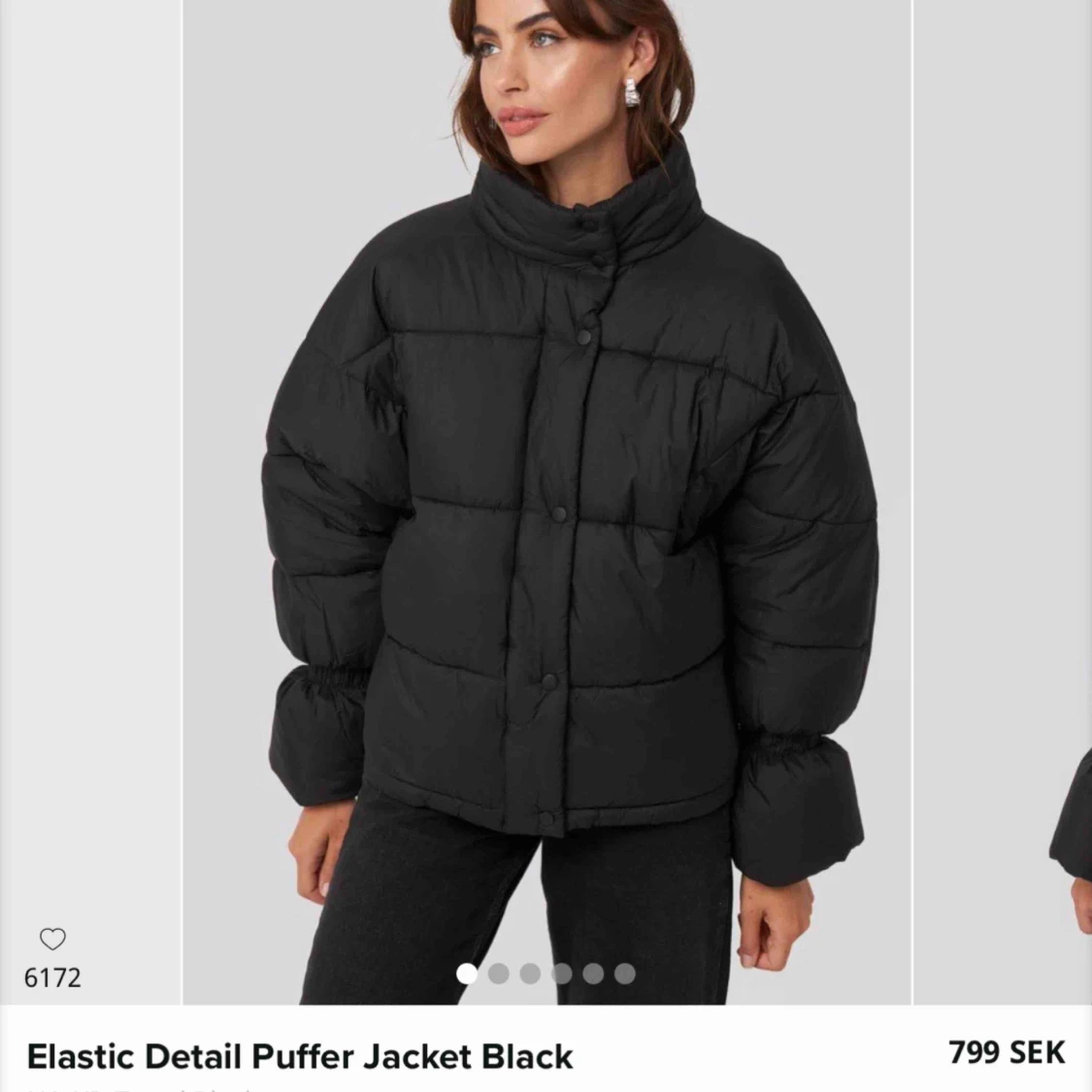Add the puffer jacket to favorites
Viewport: 1092px width, 1092px height.
tap(52, 939)
